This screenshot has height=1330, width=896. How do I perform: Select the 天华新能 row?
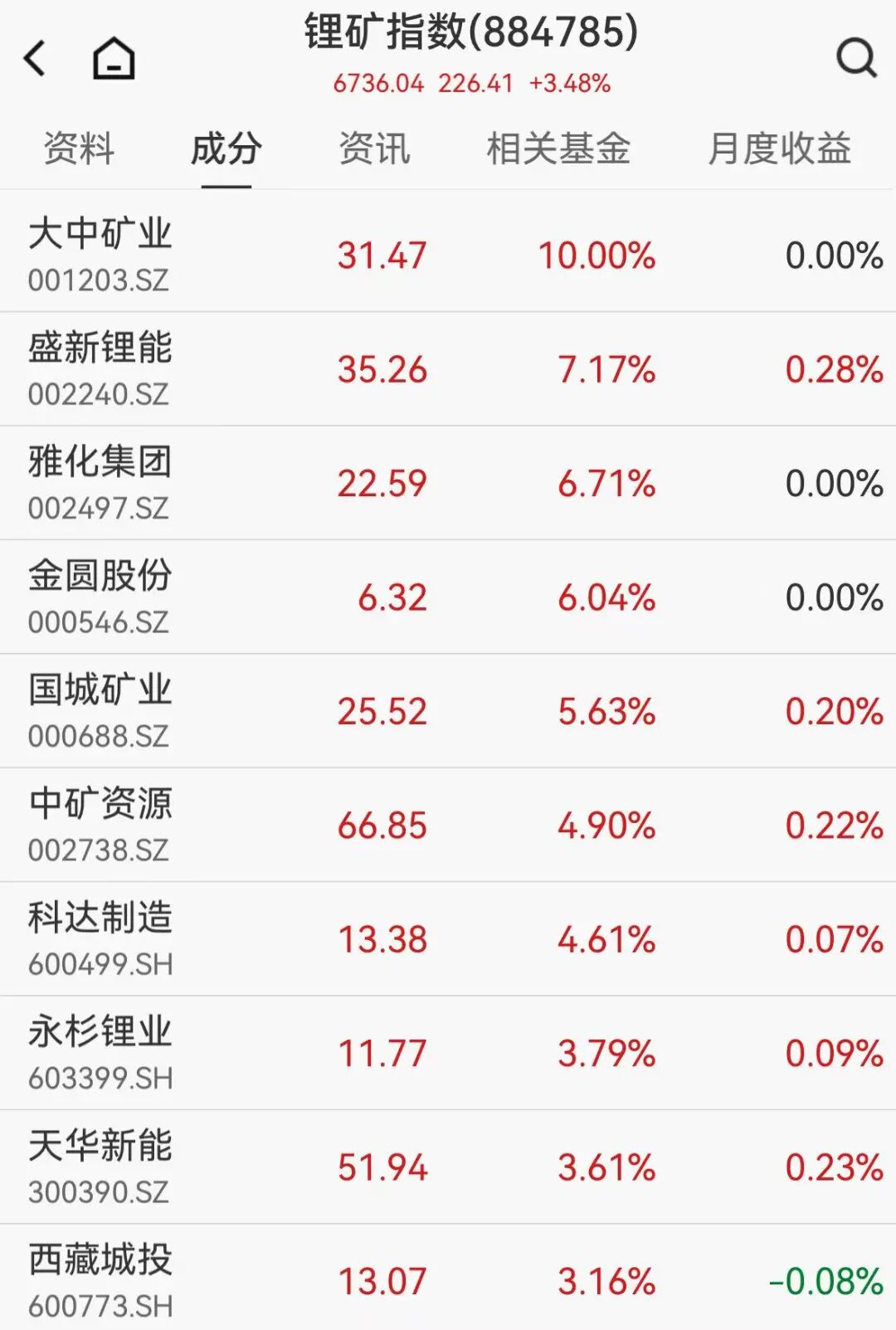click(448, 1167)
